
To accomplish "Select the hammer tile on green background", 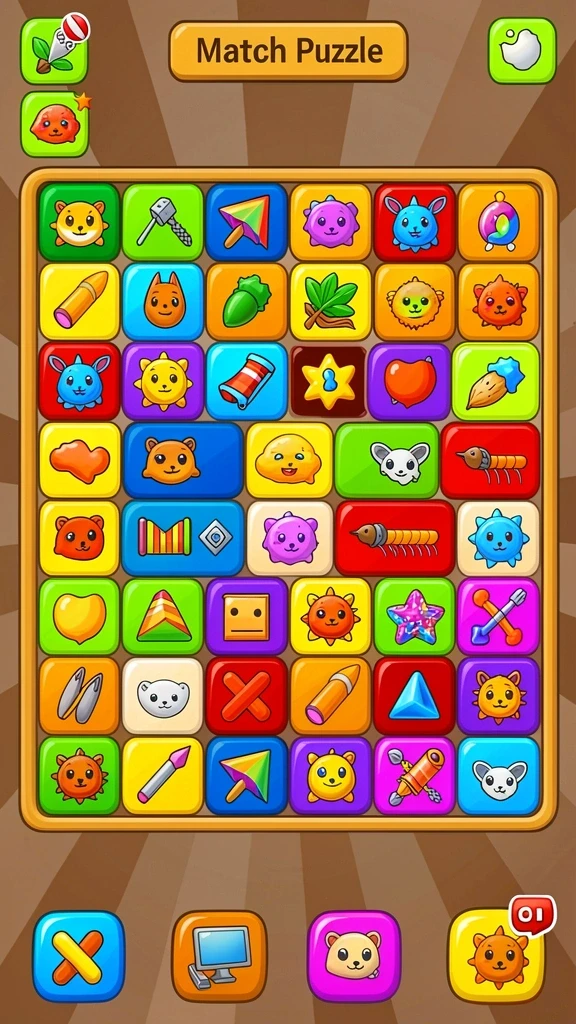I will [163, 223].
